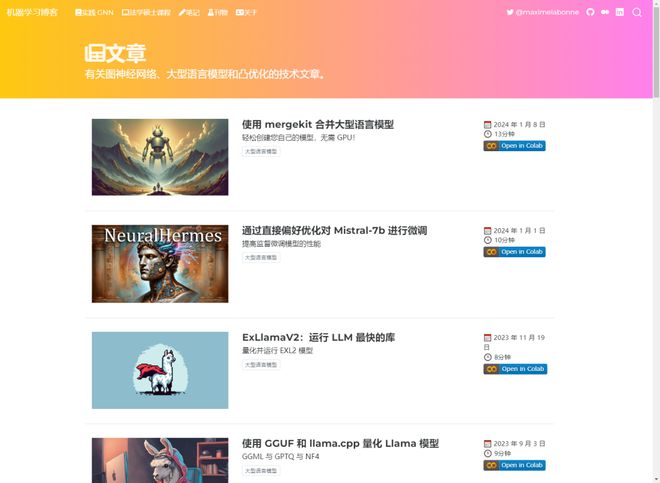This screenshot has height=483, width=660.
Task: Open the mergekit 合并大型语言模型 article
Action: coord(317,124)
